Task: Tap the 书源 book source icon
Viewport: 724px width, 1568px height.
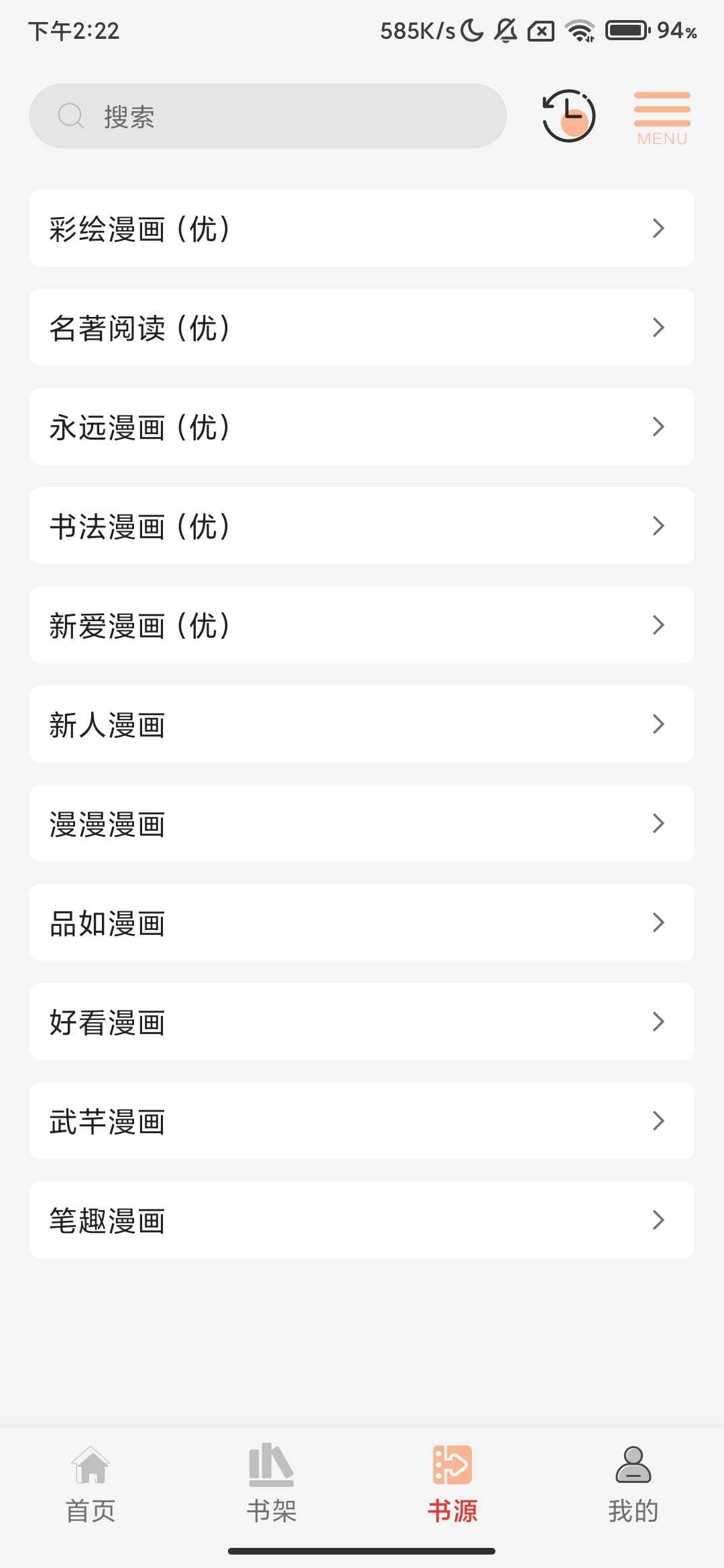Action: pos(452,1465)
